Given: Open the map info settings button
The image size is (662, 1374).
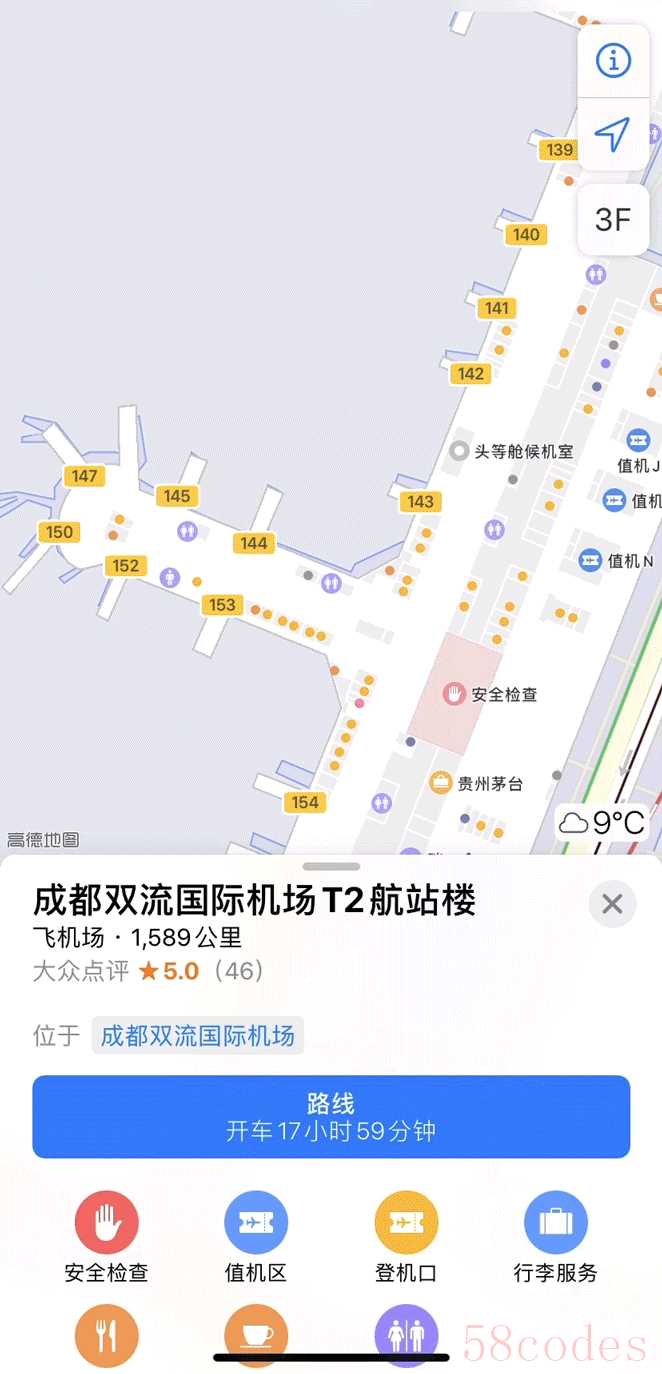Looking at the screenshot, I should click(613, 61).
